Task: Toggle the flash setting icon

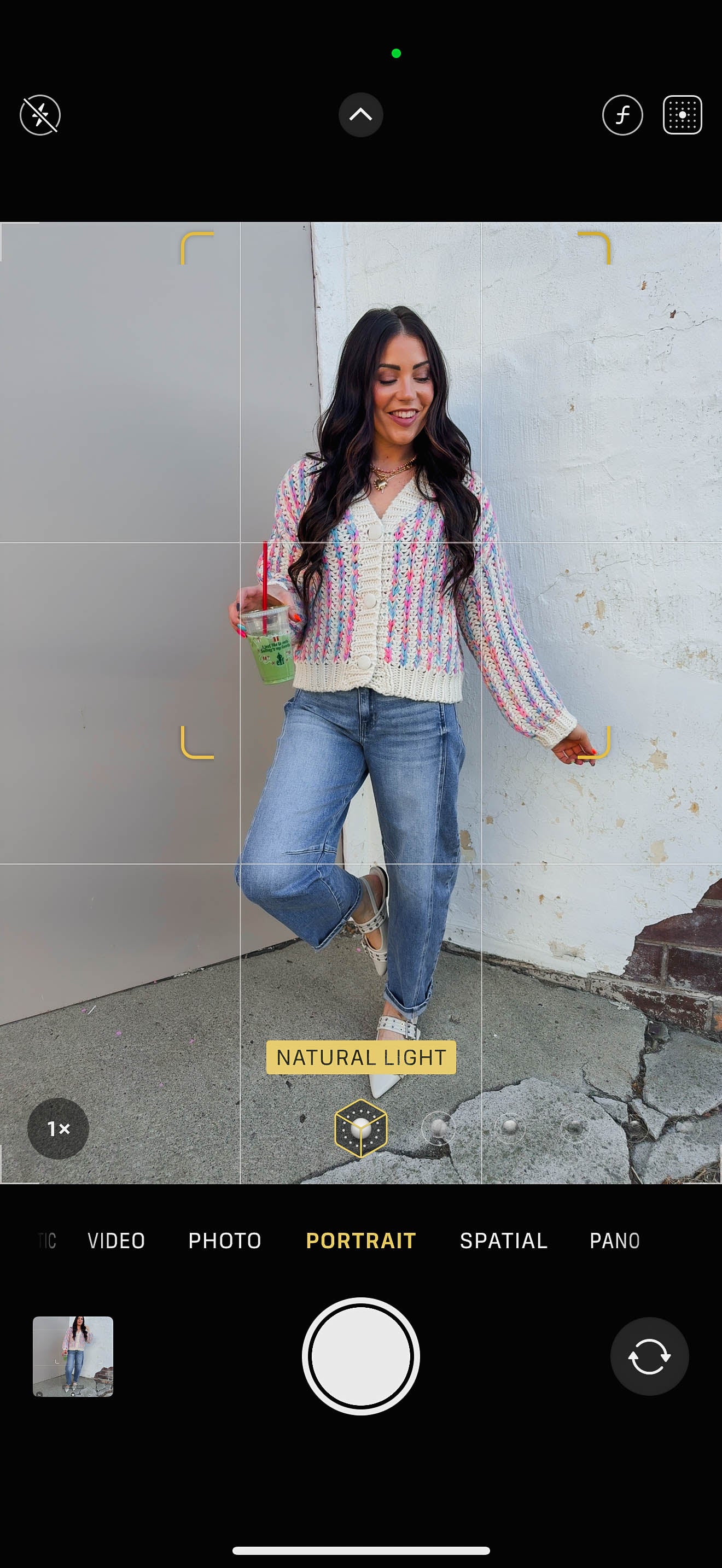Action: click(40, 115)
